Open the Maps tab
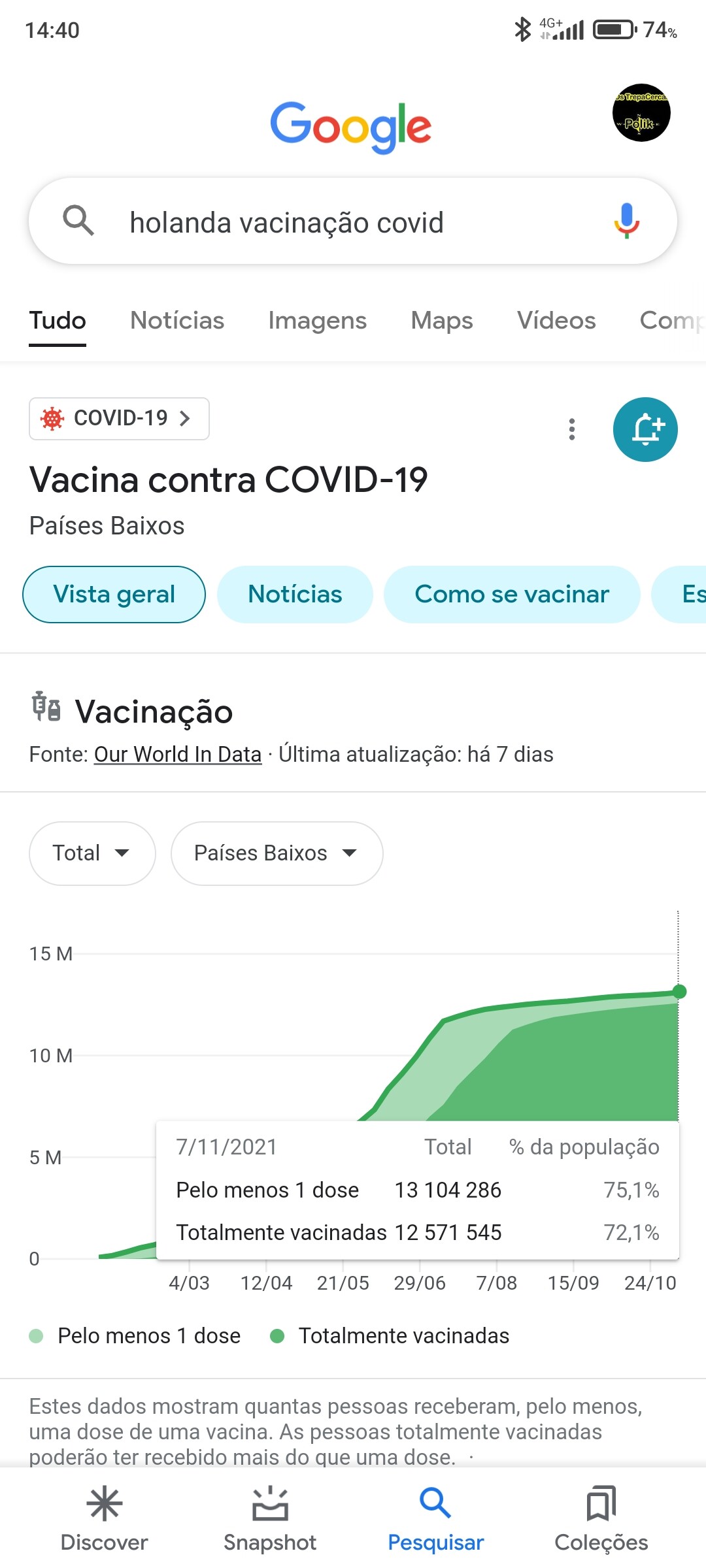The height and width of the screenshot is (1568, 706). (x=441, y=321)
